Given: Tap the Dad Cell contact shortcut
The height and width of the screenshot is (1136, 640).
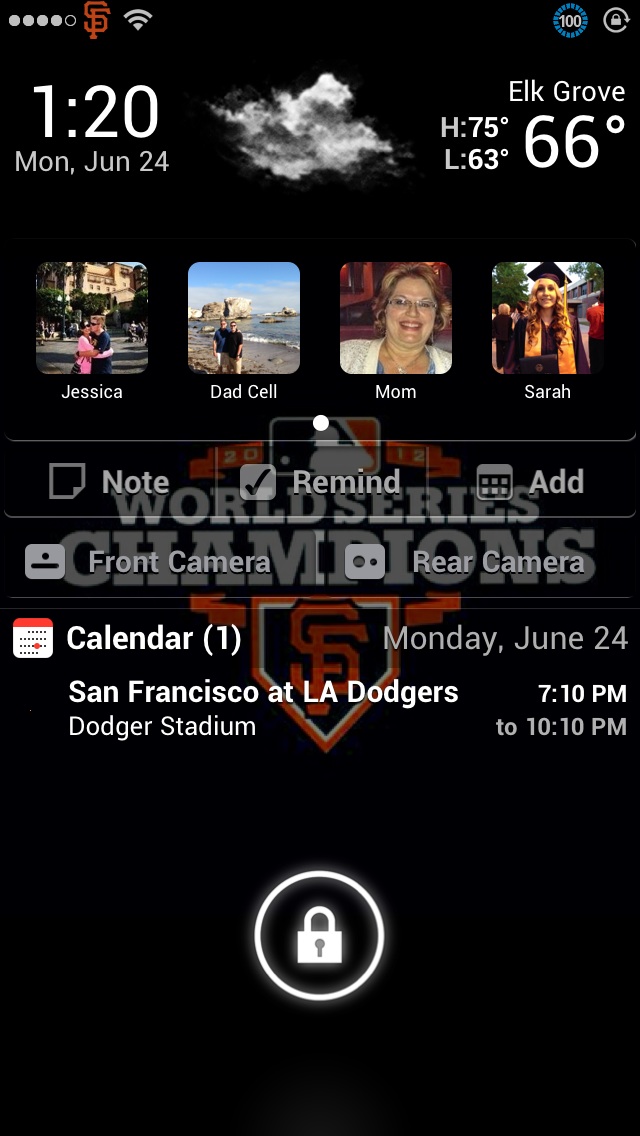Looking at the screenshot, I should (244, 318).
